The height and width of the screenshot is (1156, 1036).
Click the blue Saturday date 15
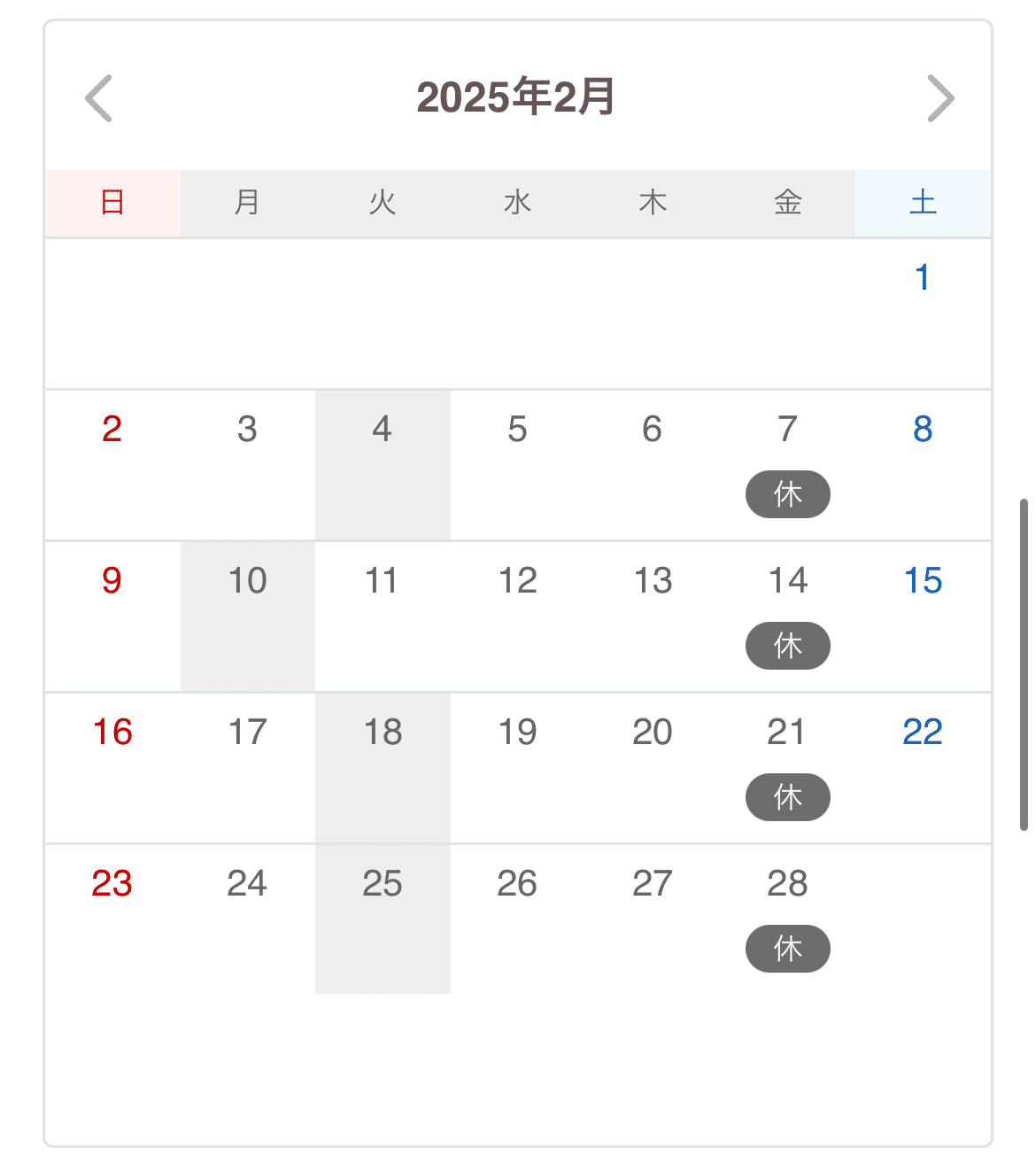(x=923, y=580)
